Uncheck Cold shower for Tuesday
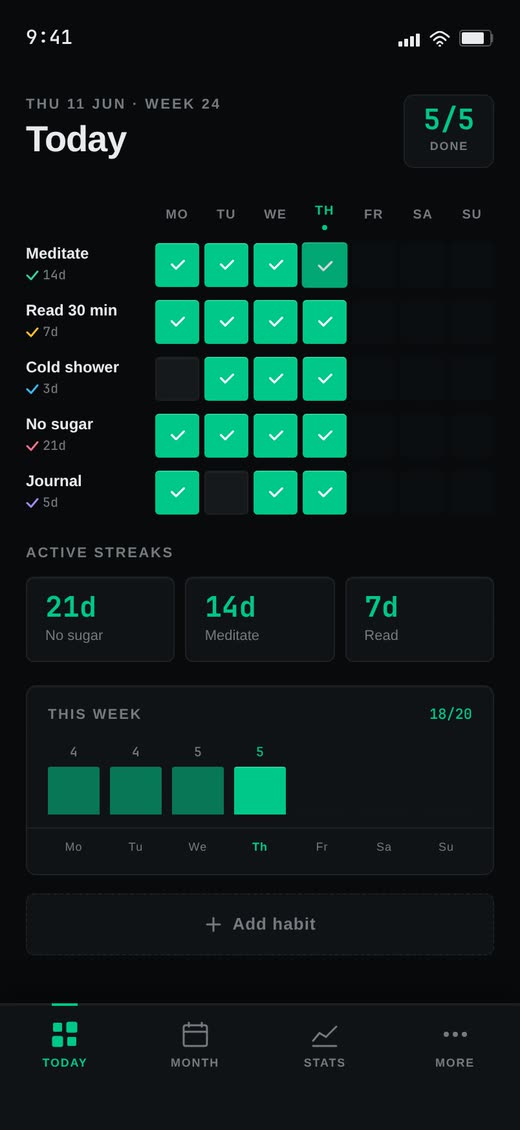Image resolution: width=520 pixels, height=1130 pixels. tap(226, 379)
